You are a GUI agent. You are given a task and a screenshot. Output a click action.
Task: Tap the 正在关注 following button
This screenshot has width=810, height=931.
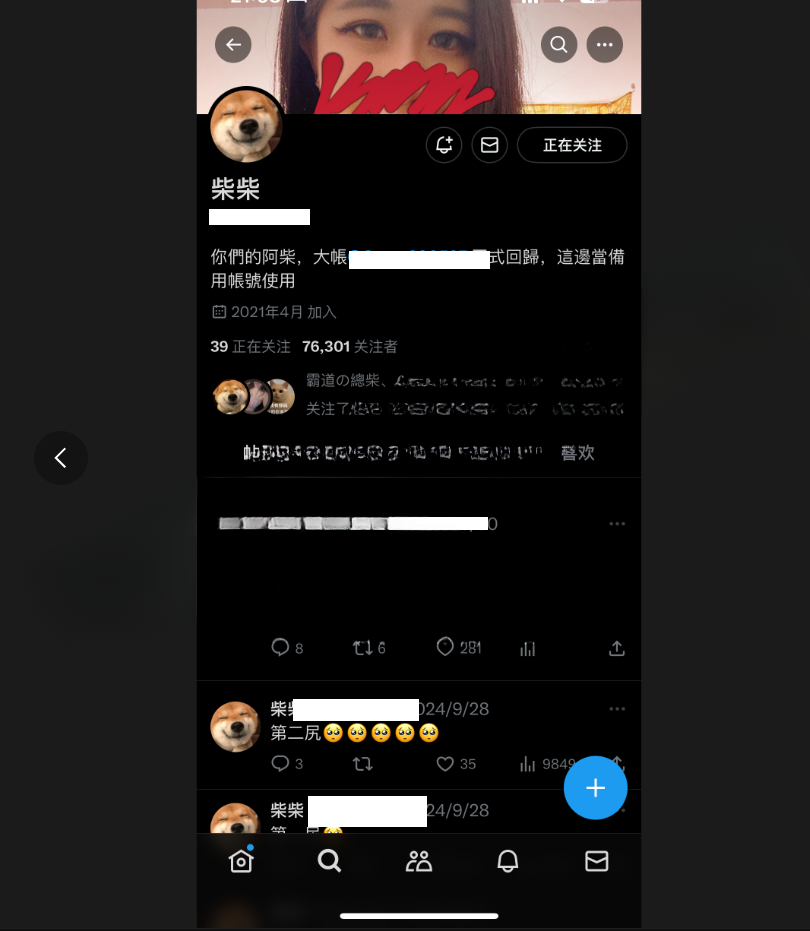tap(572, 145)
